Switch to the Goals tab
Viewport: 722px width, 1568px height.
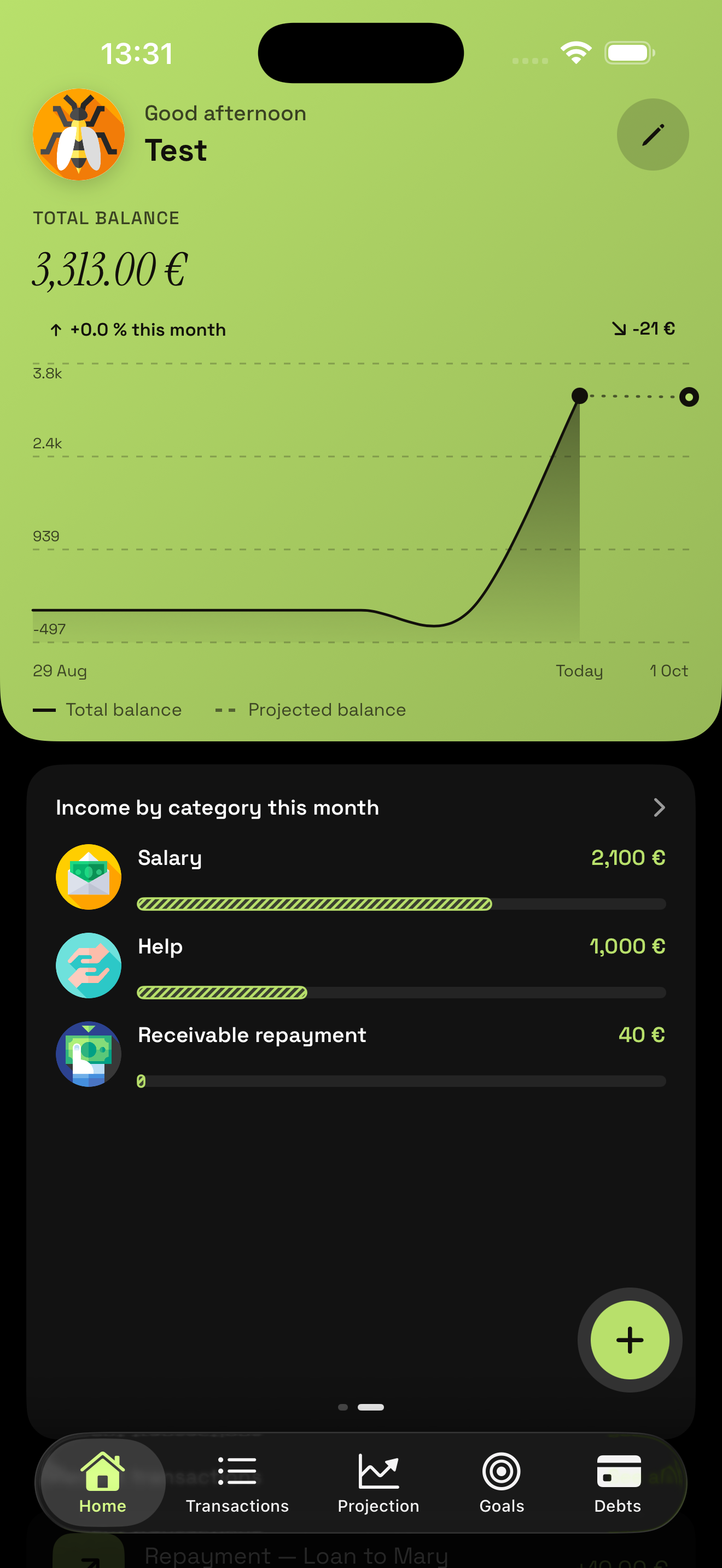[502, 1483]
